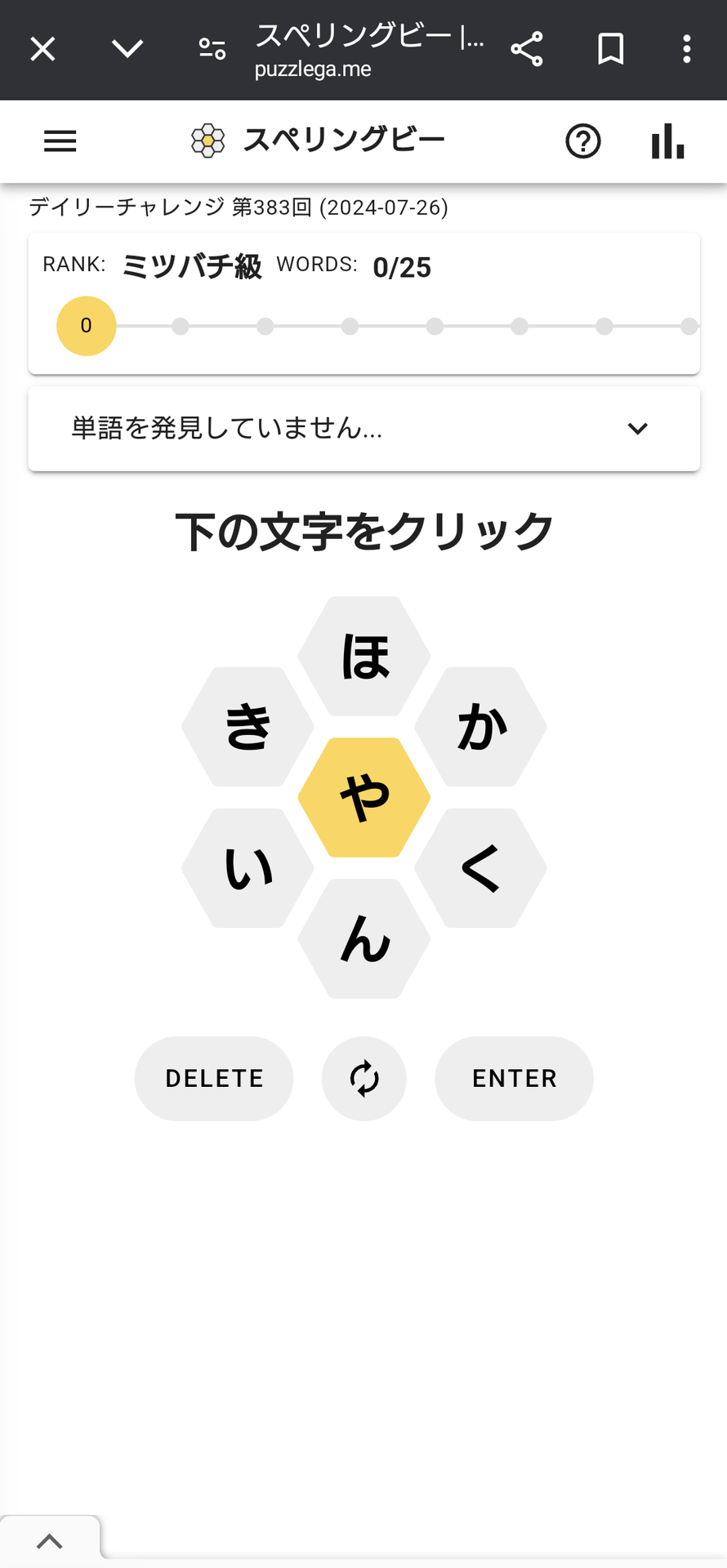The width and height of the screenshot is (727, 1568).
Task: Open the help question mark icon
Action: (582, 140)
